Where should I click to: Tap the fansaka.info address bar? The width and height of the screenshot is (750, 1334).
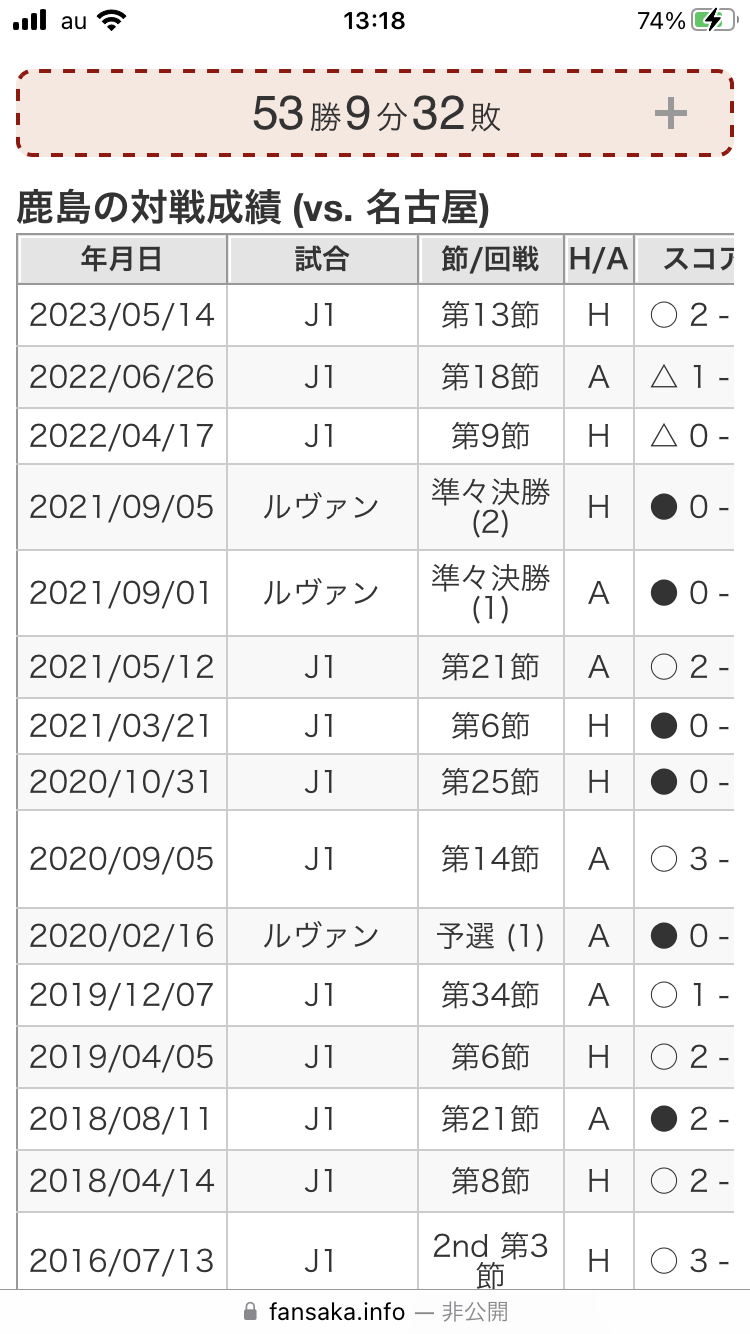pos(375,1311)
